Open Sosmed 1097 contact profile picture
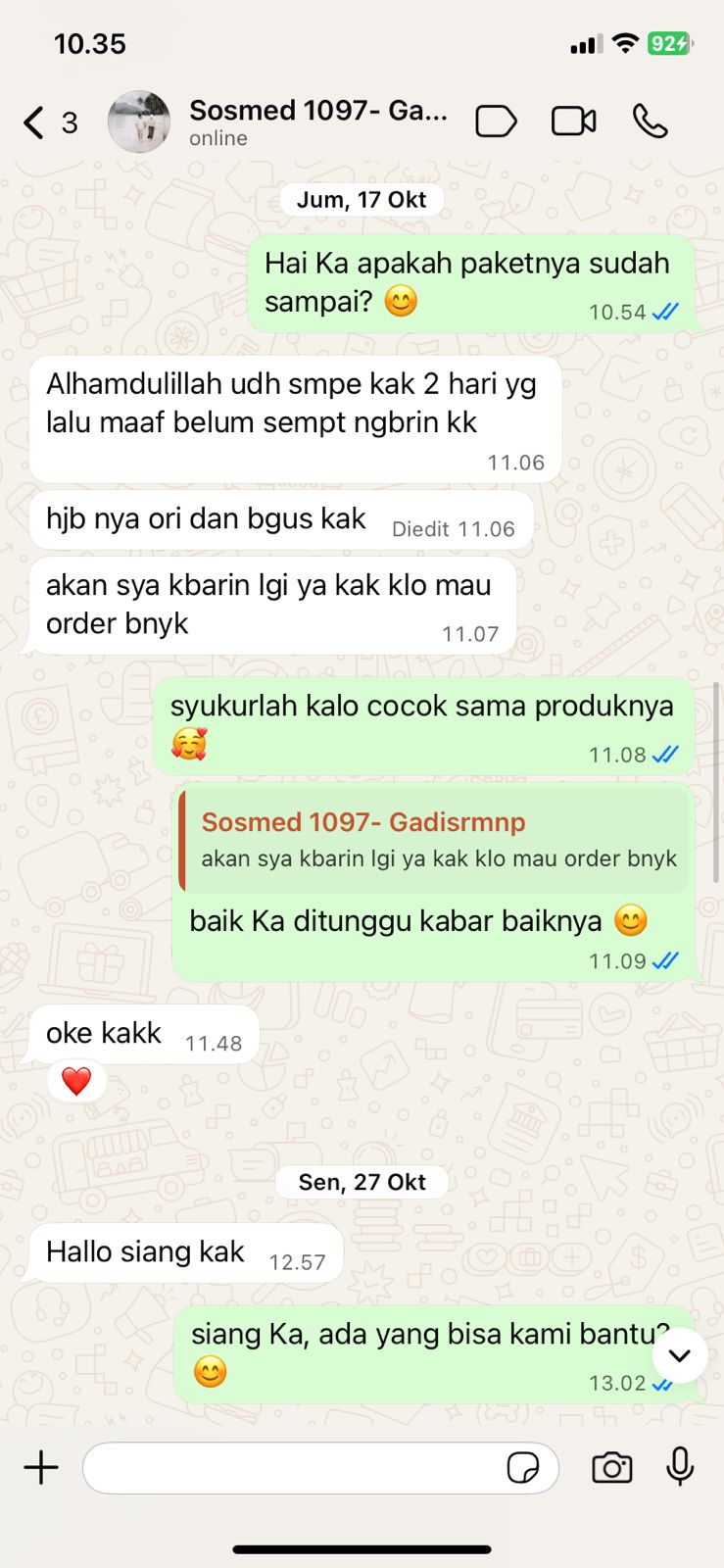Viewport: 724px width, 1568px height. tap(138, 122)
